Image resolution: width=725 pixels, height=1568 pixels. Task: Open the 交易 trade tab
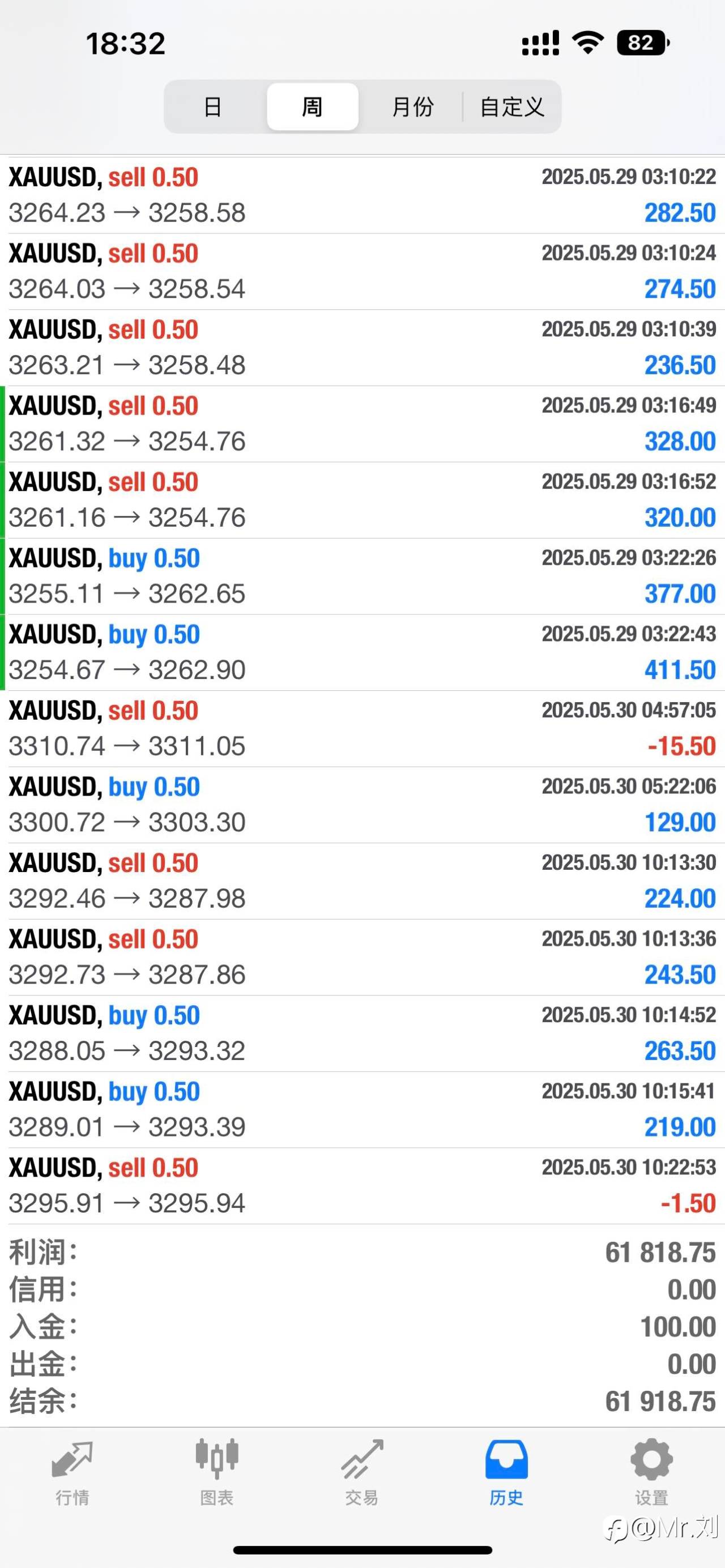pyautogui.click(x=362, y=1472)
